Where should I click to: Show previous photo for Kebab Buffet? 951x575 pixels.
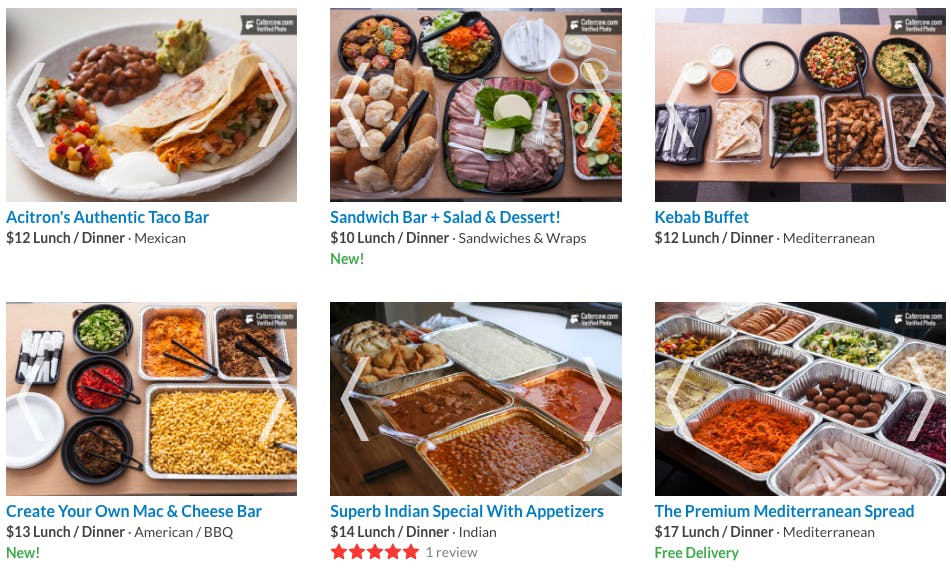pyautogui.click(x=679, y=105)
